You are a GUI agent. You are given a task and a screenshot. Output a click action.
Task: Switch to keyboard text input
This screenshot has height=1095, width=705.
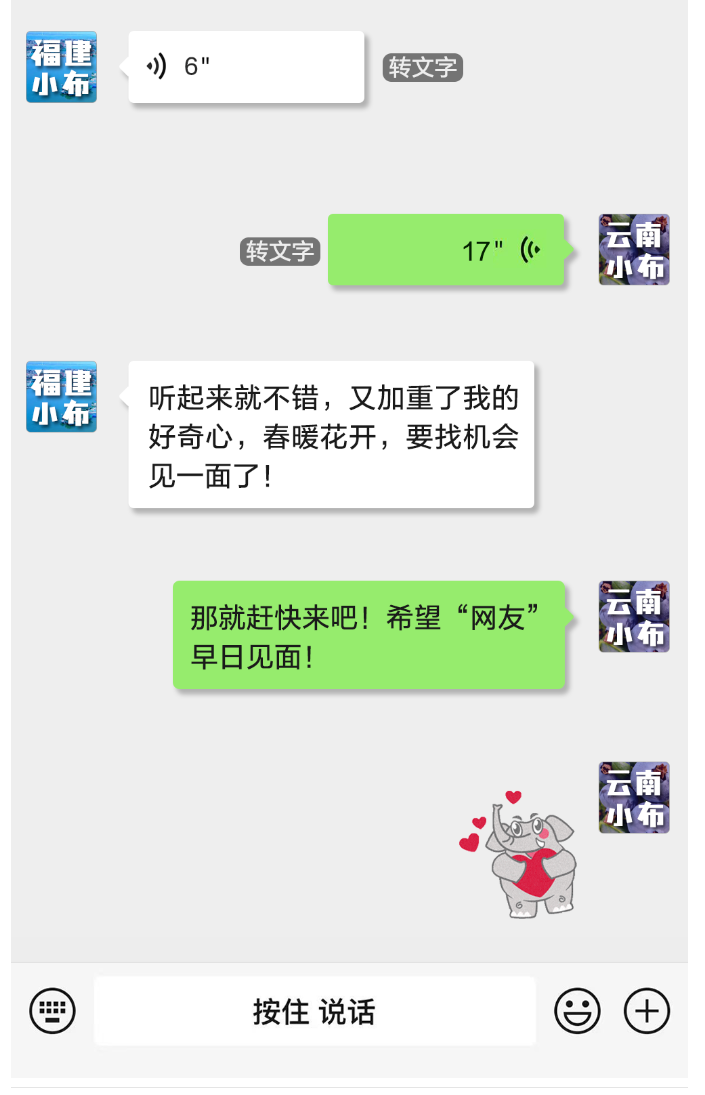click(x=52, y=1011)
